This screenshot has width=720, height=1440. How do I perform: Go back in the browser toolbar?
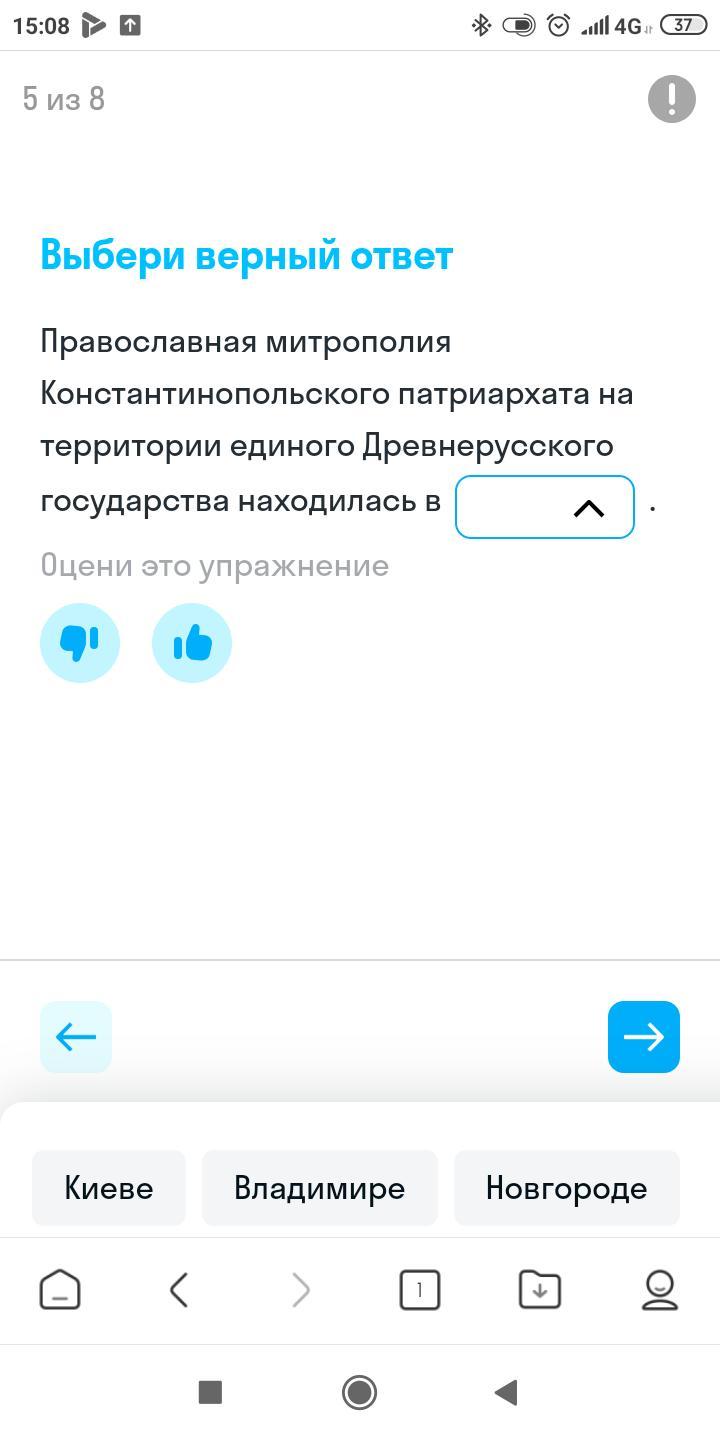click(179, 1290)
